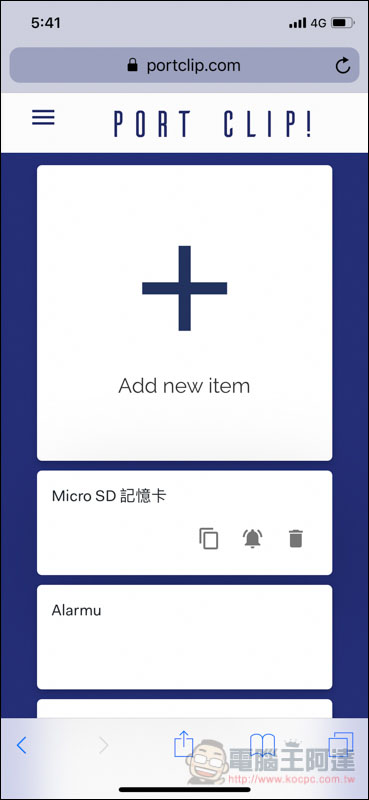
Task: Copy the Micro SD 記憶卡 item
Action: (208, 539)
